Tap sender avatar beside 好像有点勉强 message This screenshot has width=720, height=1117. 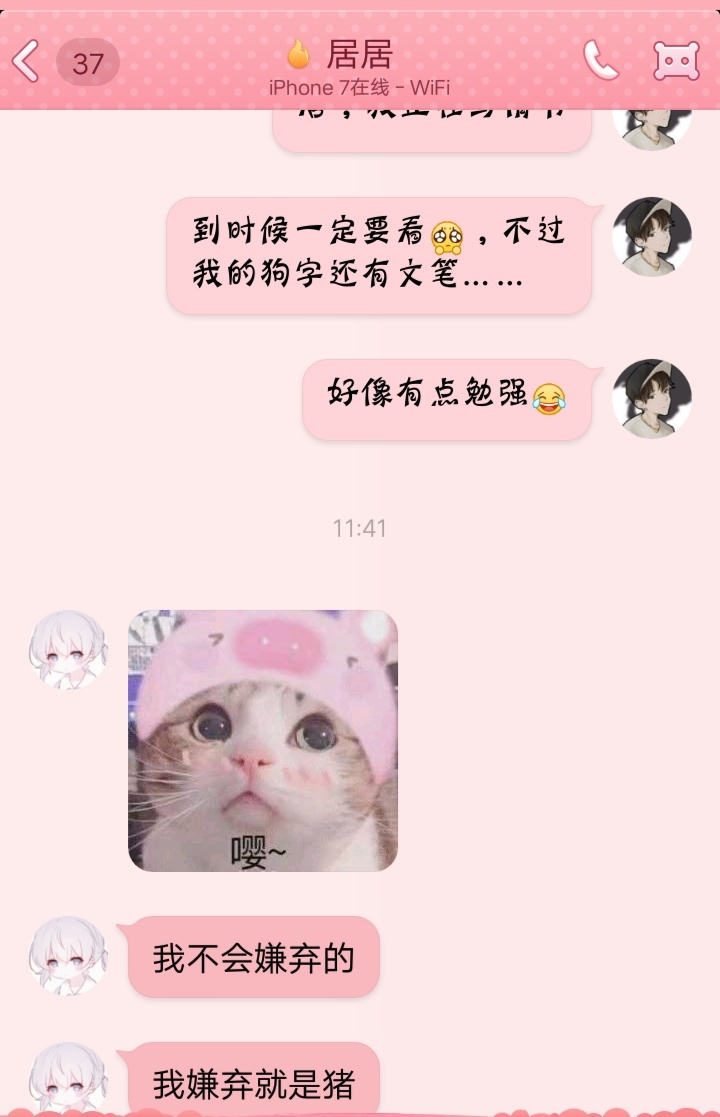[652, 399]
